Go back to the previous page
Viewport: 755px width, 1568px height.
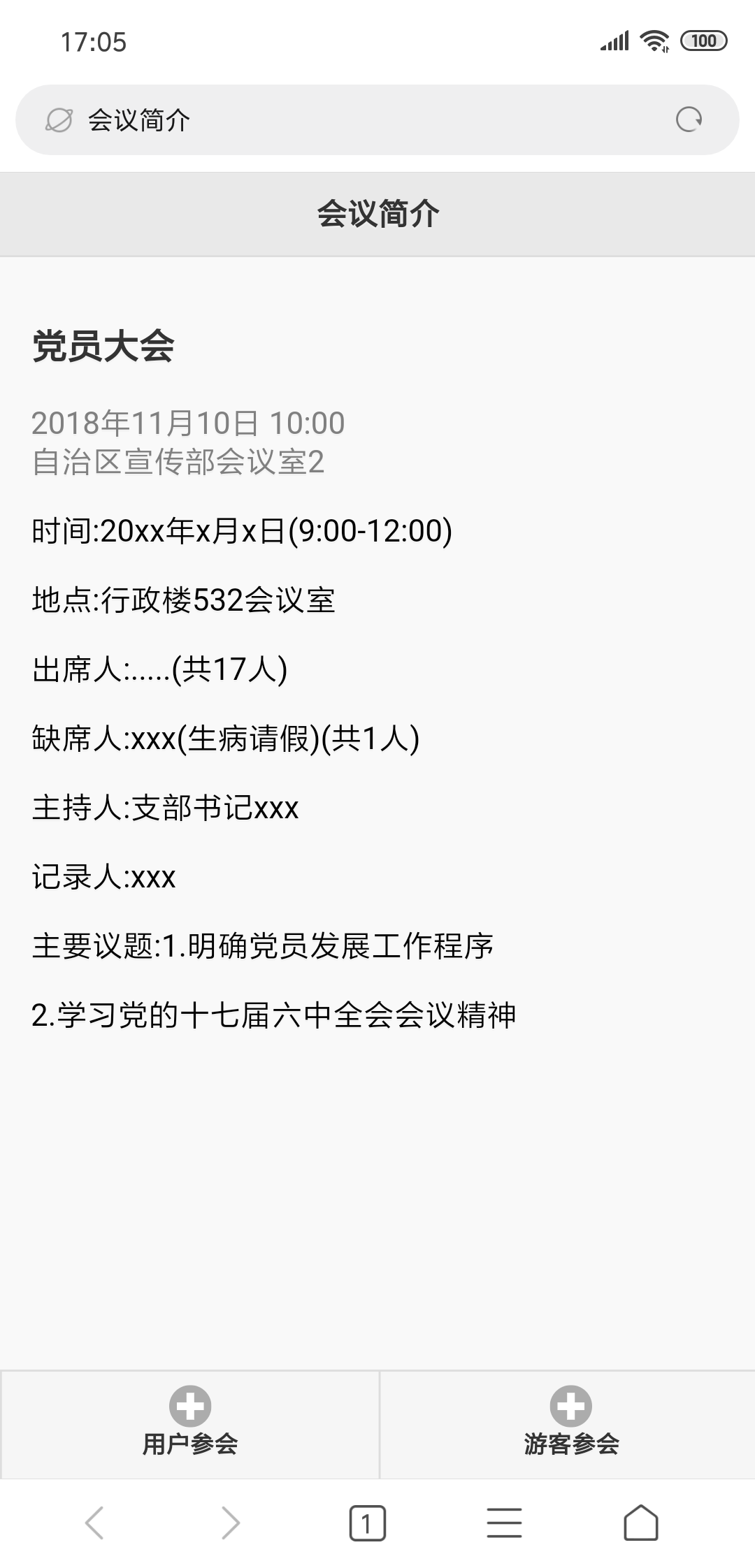(x=94, y=1523)
